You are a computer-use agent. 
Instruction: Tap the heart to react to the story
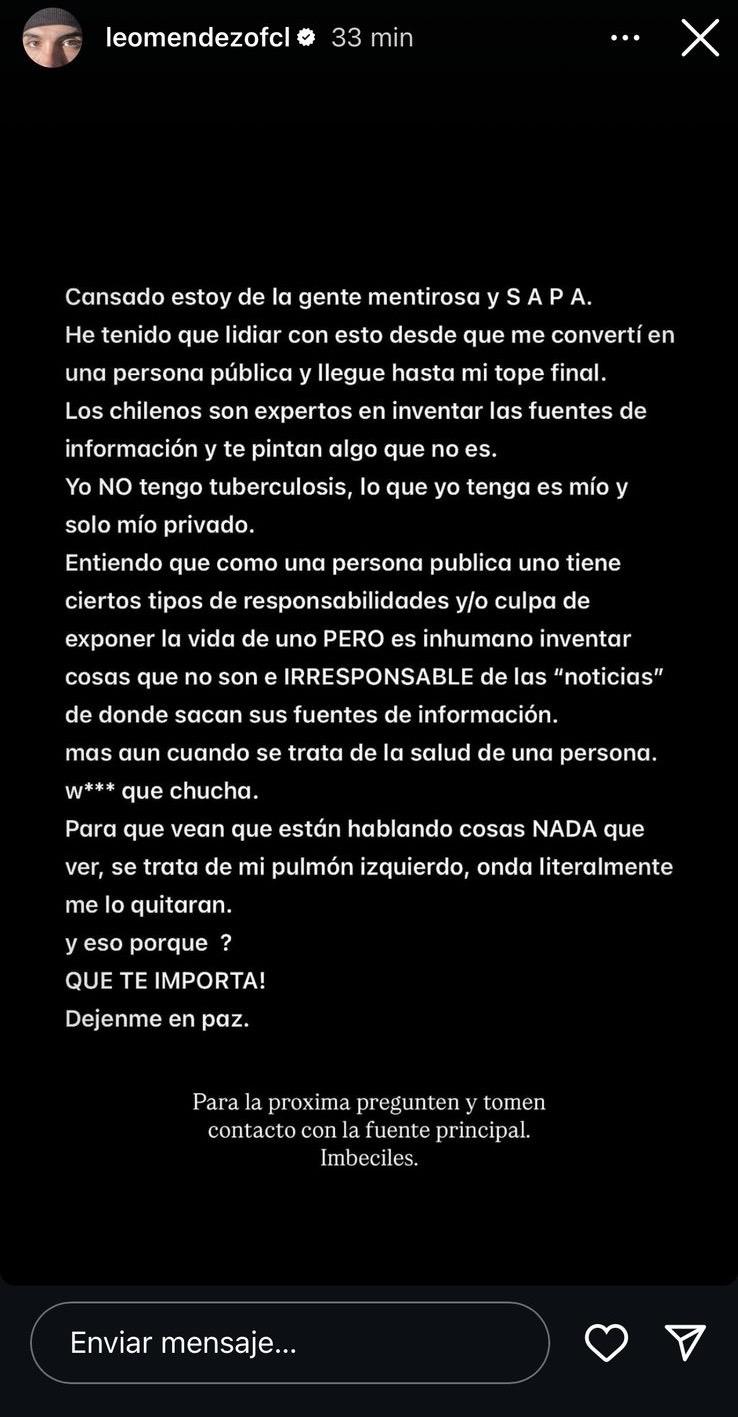[x=606, y=1343]
